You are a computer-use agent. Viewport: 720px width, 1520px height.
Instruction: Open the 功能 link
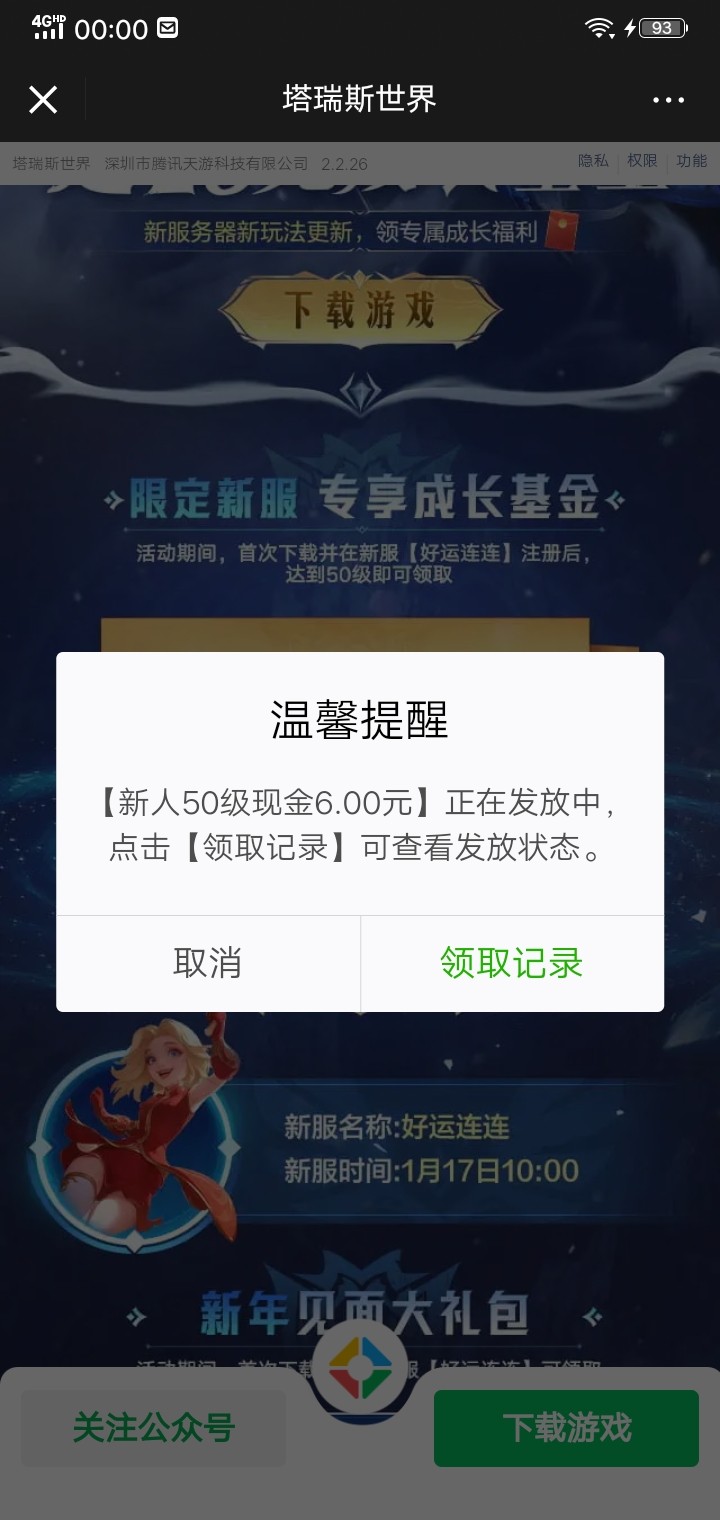tap(691, 161)
